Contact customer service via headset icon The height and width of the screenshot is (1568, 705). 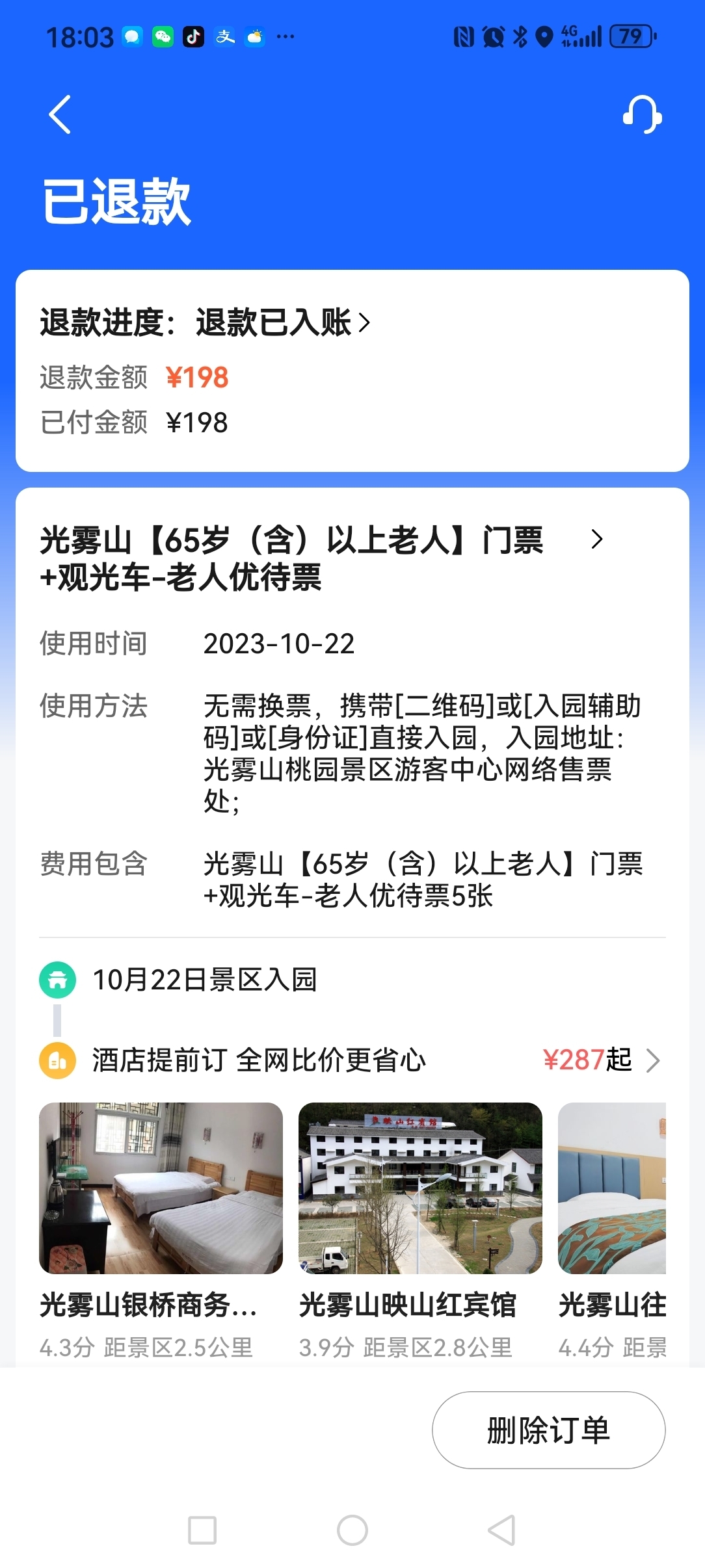[642, 114]
